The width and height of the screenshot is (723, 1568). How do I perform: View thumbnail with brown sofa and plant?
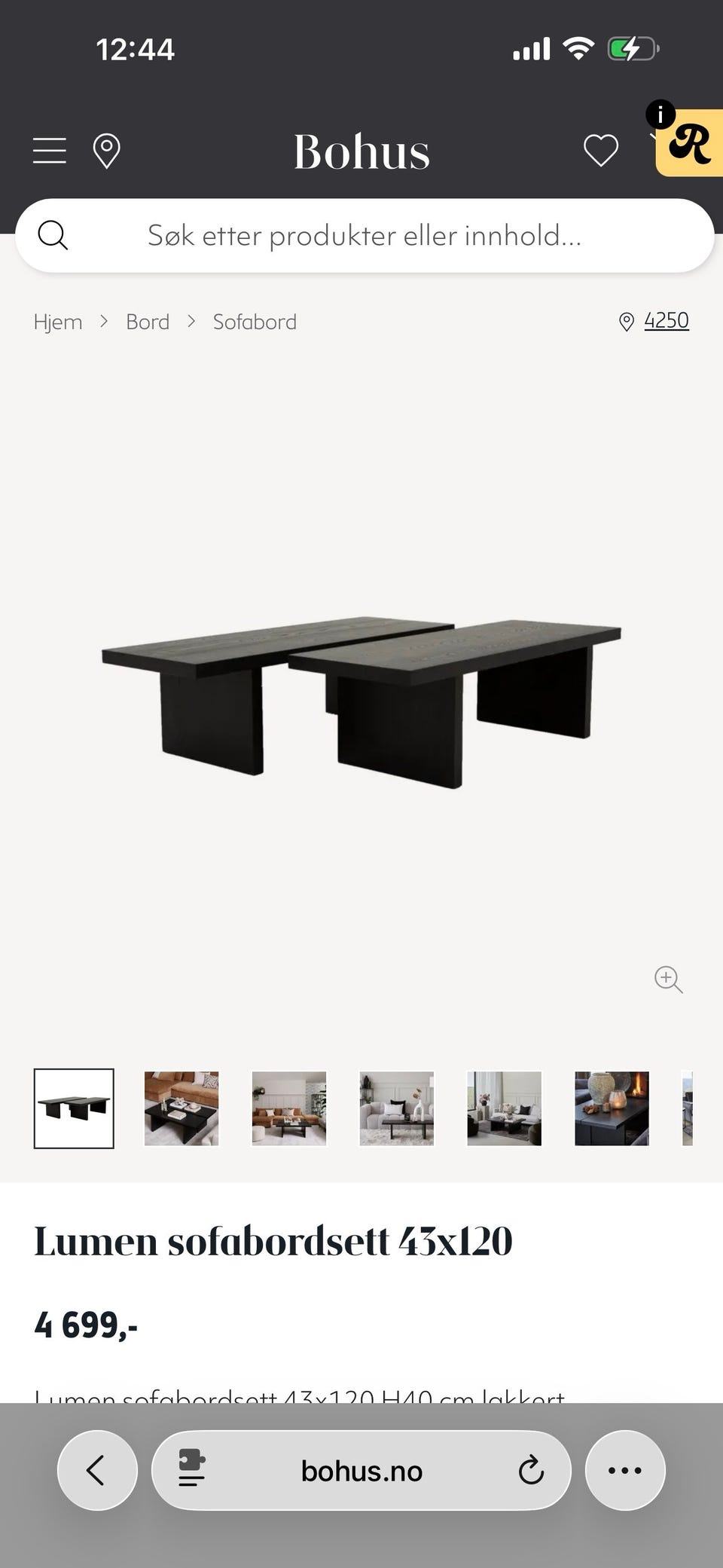289,1108
